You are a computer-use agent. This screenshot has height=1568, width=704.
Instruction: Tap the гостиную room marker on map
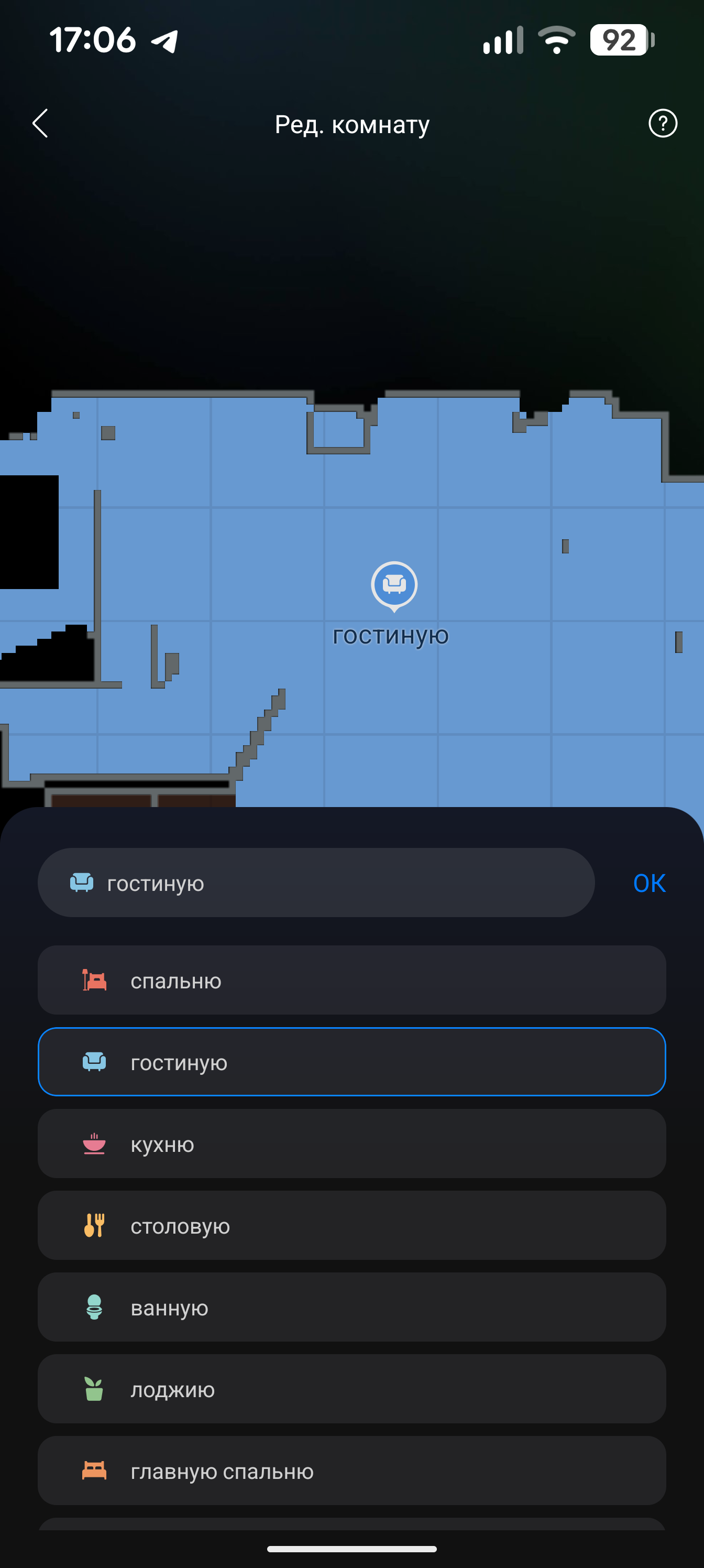click(x=394, y=585)
